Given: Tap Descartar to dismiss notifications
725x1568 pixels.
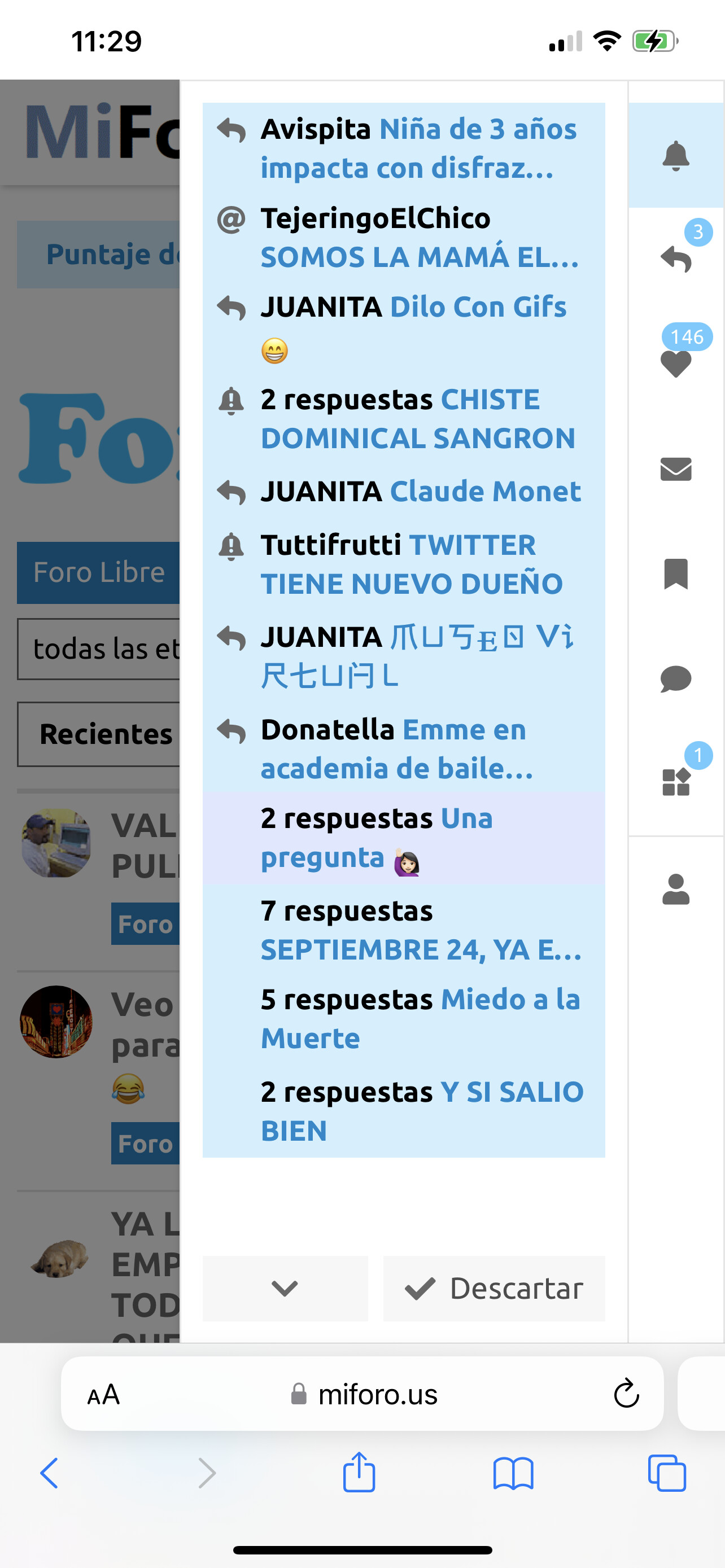Looking at the screenshot, I should [x=494, y=1289].
